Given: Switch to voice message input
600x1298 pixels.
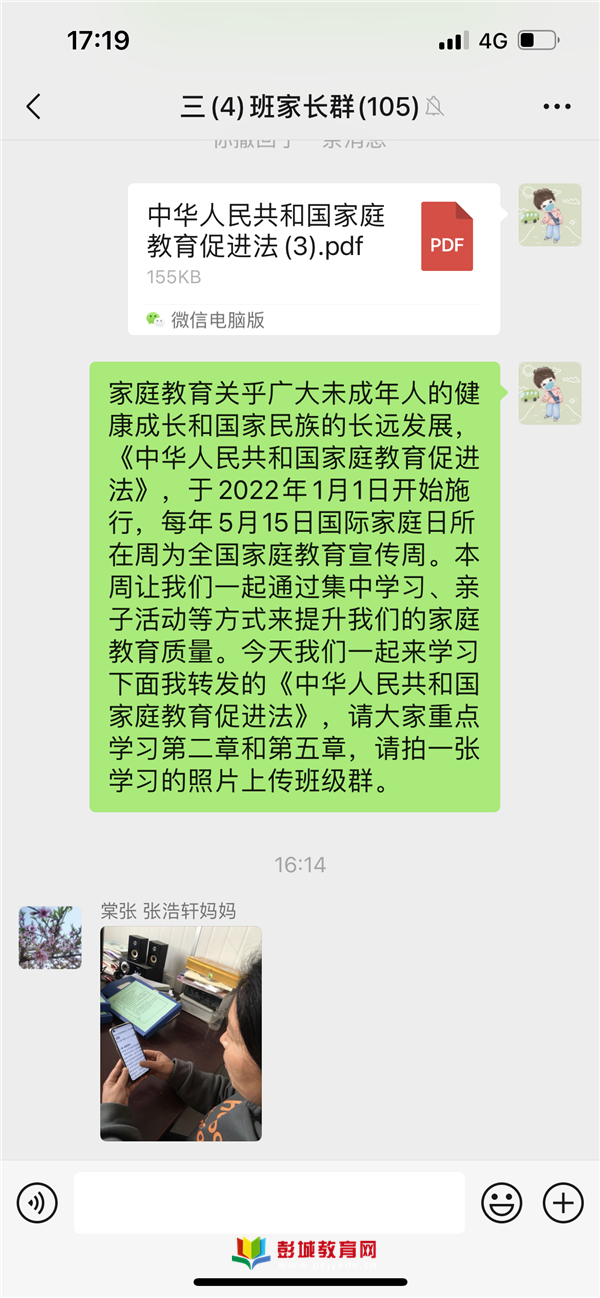Looking at the screenshot, I should tap(37, 1203).
